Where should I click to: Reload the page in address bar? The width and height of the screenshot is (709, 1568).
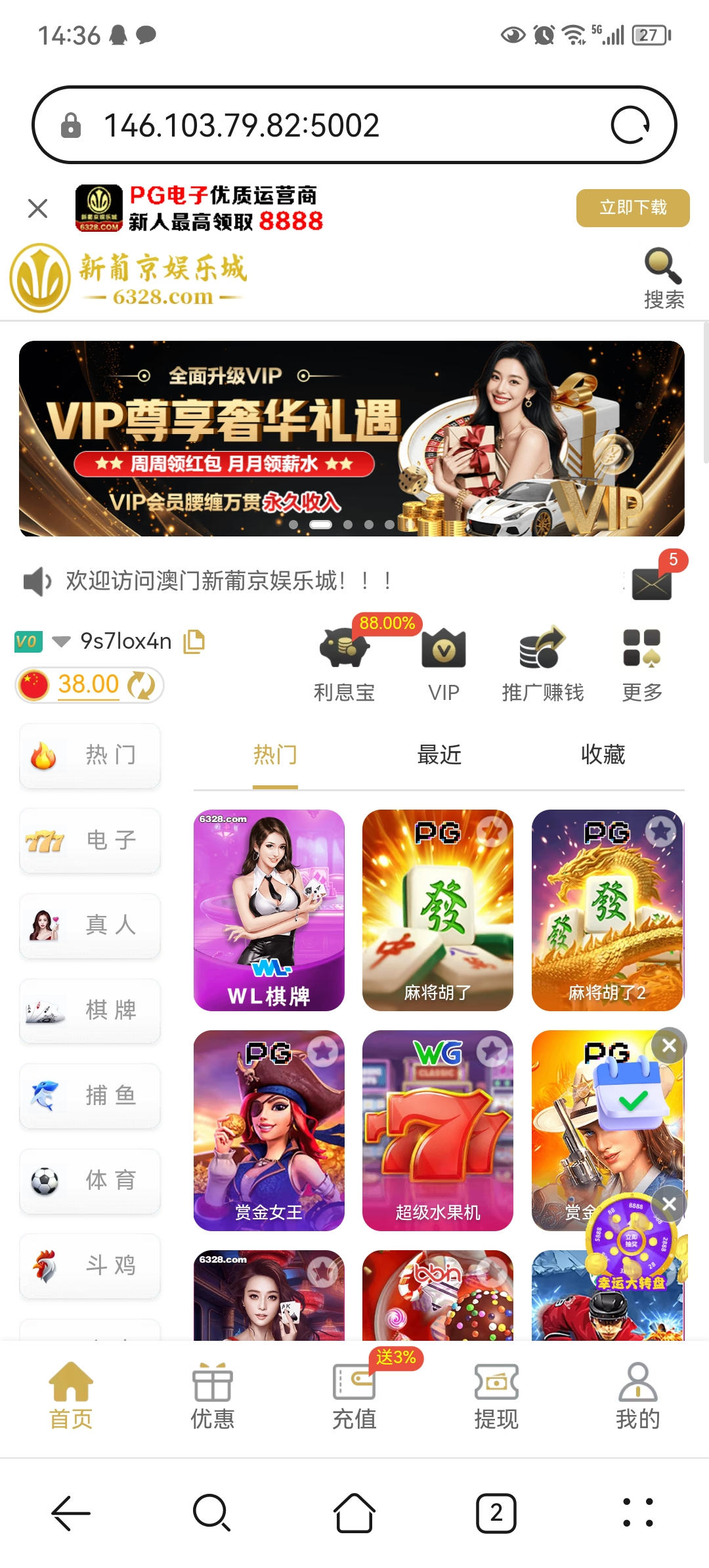click(x=630, y=125)
